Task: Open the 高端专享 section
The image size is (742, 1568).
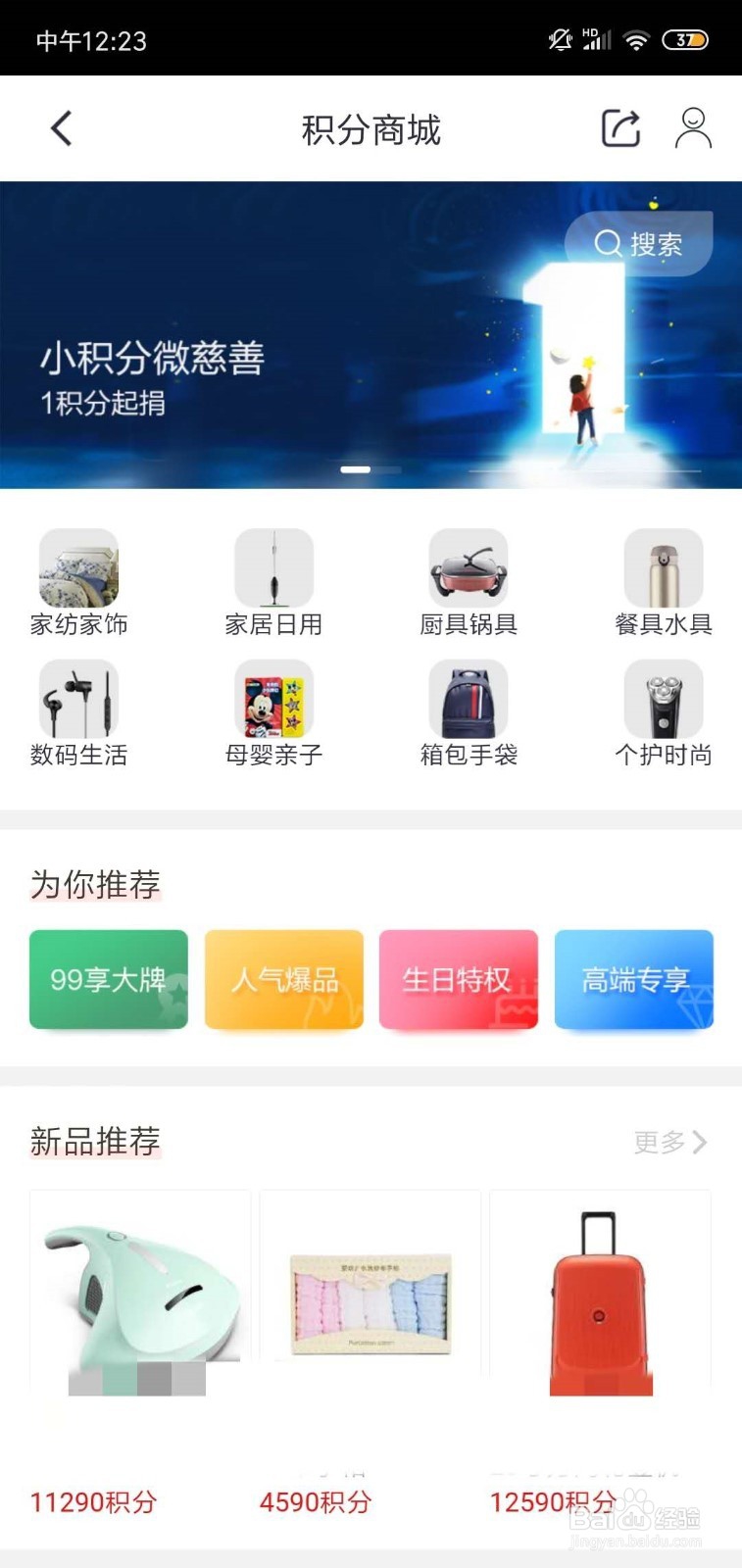Action: 634,979
